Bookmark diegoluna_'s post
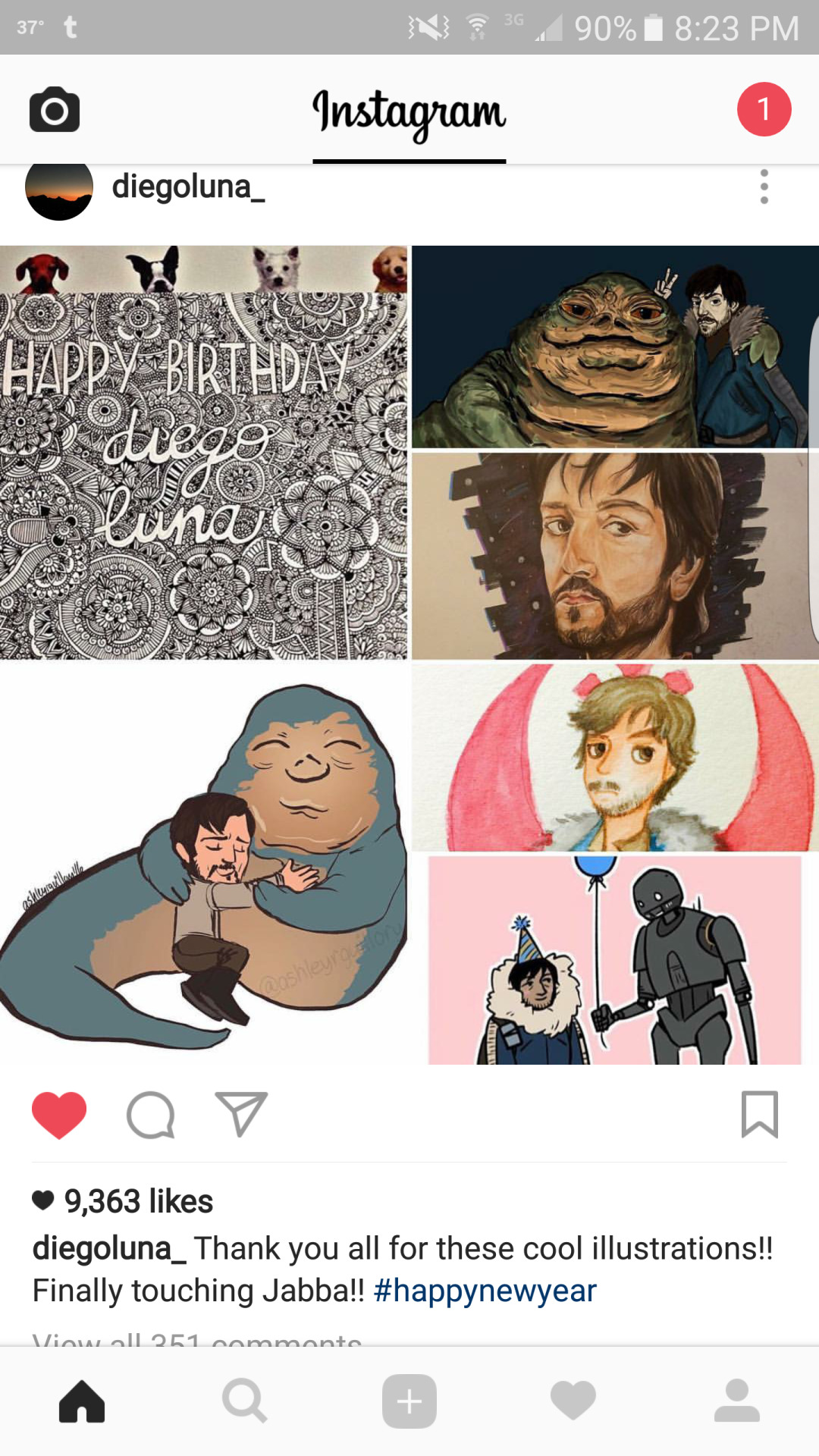 tap(759, 1115)
